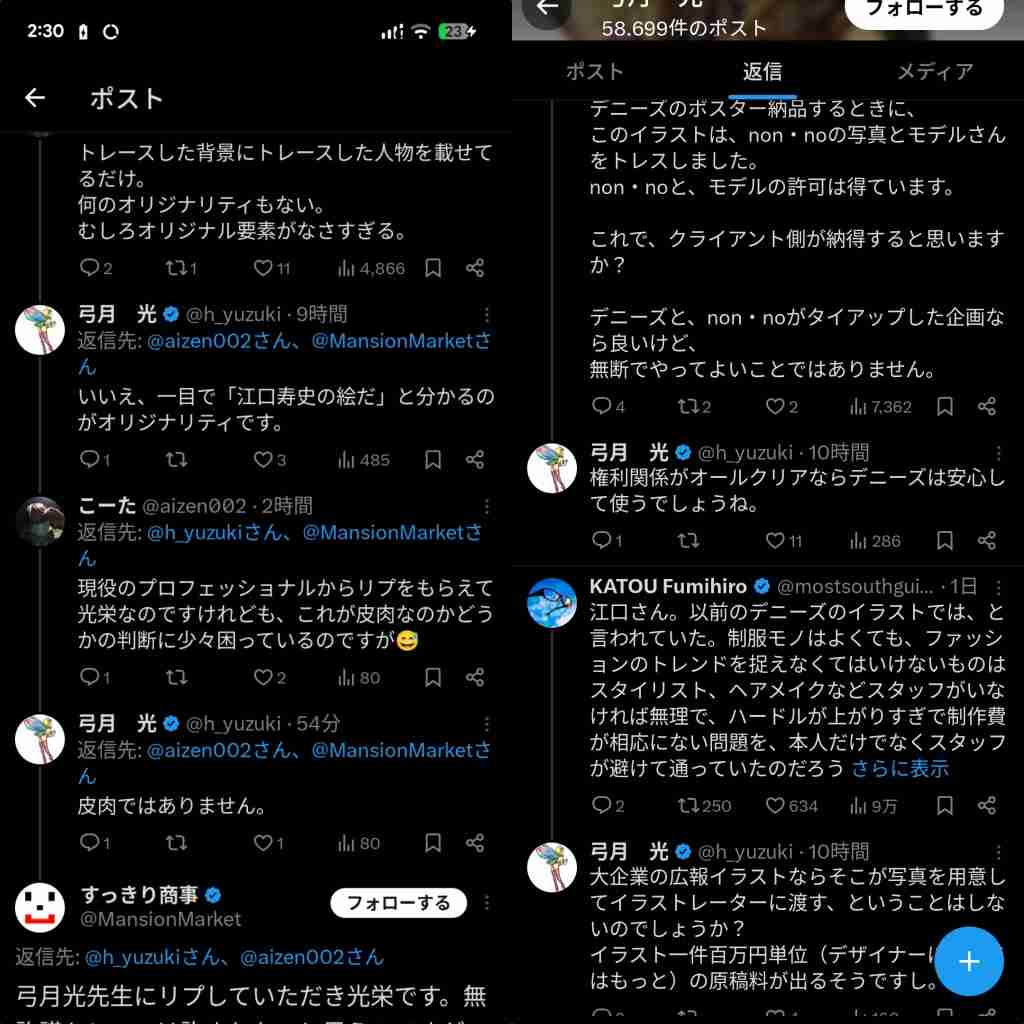The height and width of the screenshot is (1024, 1024).
Task: Open the overflow menu on こーた's reply
Action: pos(486,507)
